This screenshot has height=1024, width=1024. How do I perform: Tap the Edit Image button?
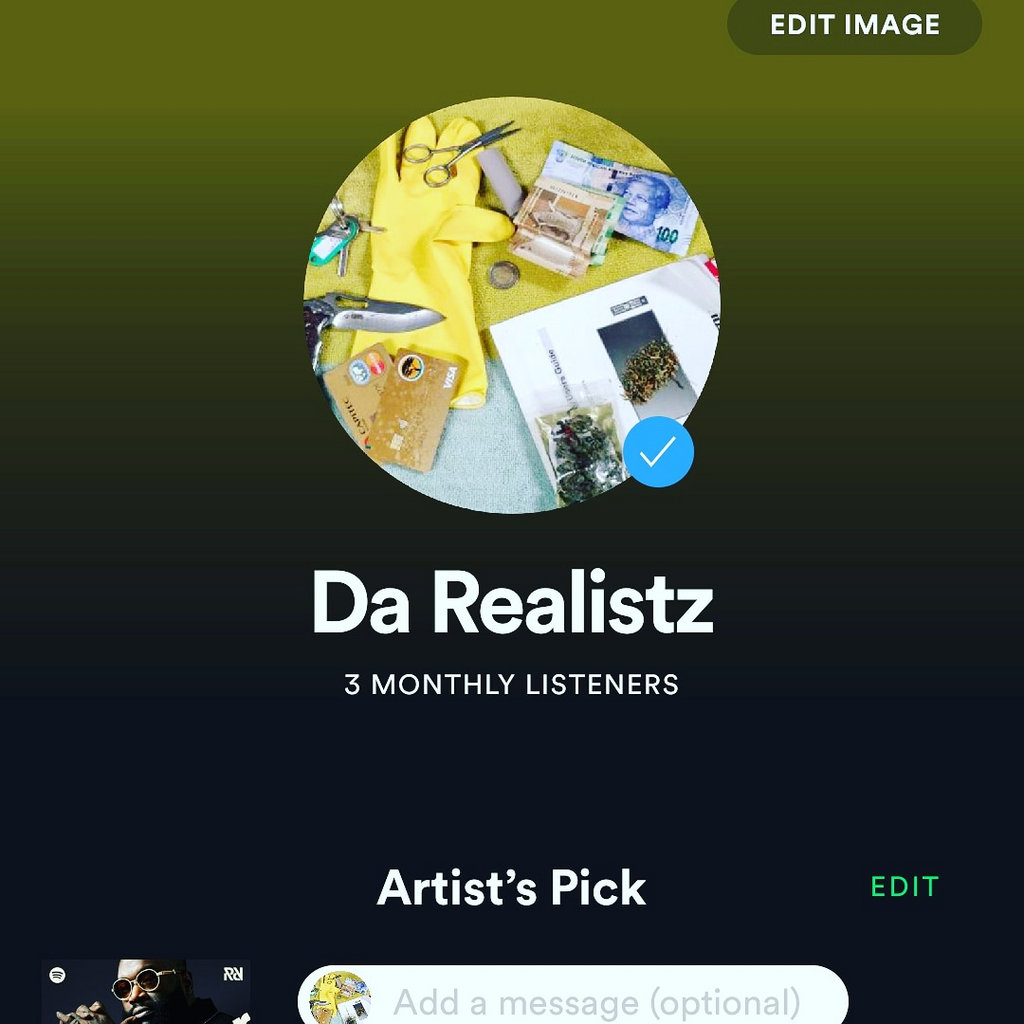[854, 25]
